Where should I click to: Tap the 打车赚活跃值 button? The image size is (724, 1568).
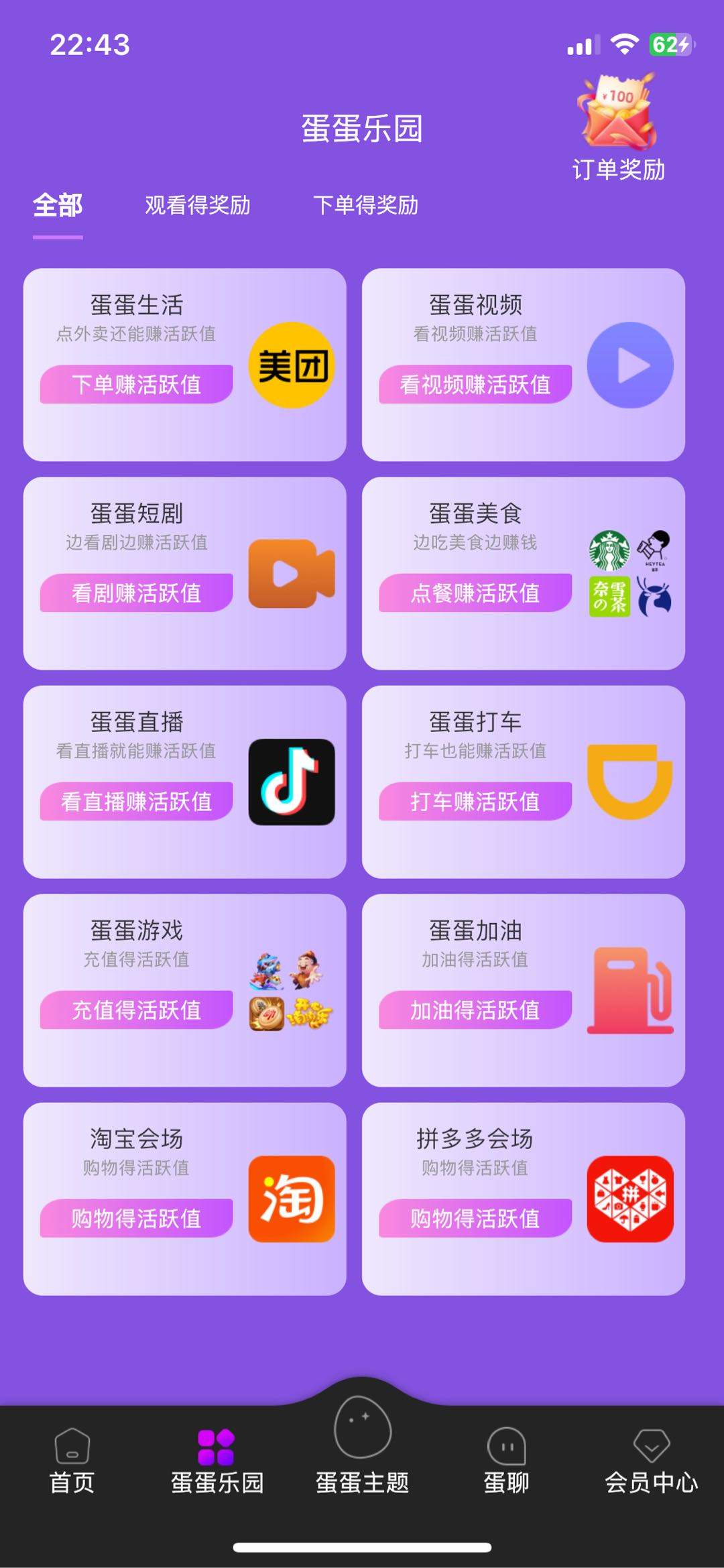click(x=475, y=801)
